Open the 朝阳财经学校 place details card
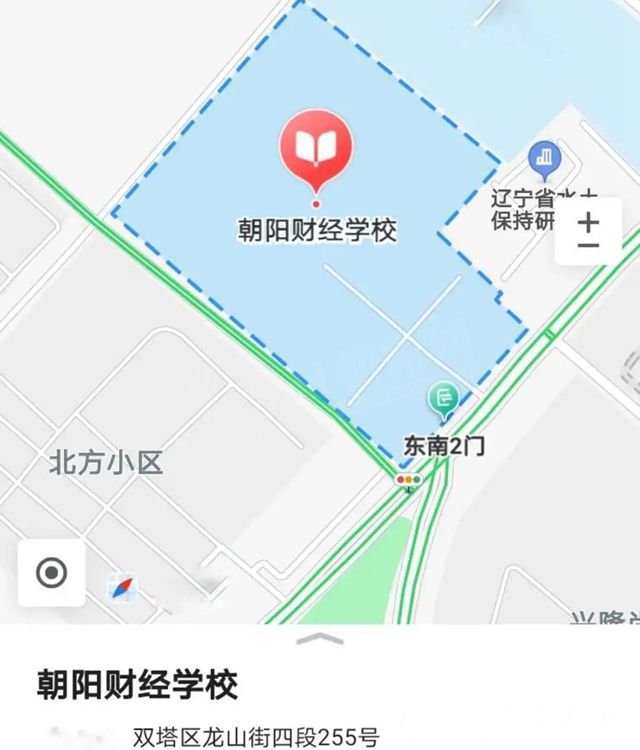The image size is (640, 750). tap(138, 686)
